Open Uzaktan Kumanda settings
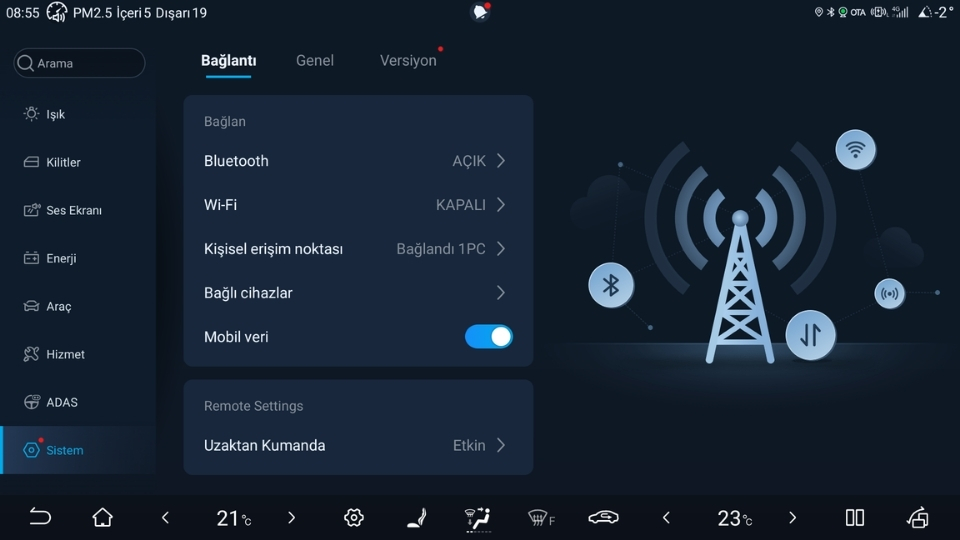Image resolution: width=960 pixels, height=540 pixels. 357,445
